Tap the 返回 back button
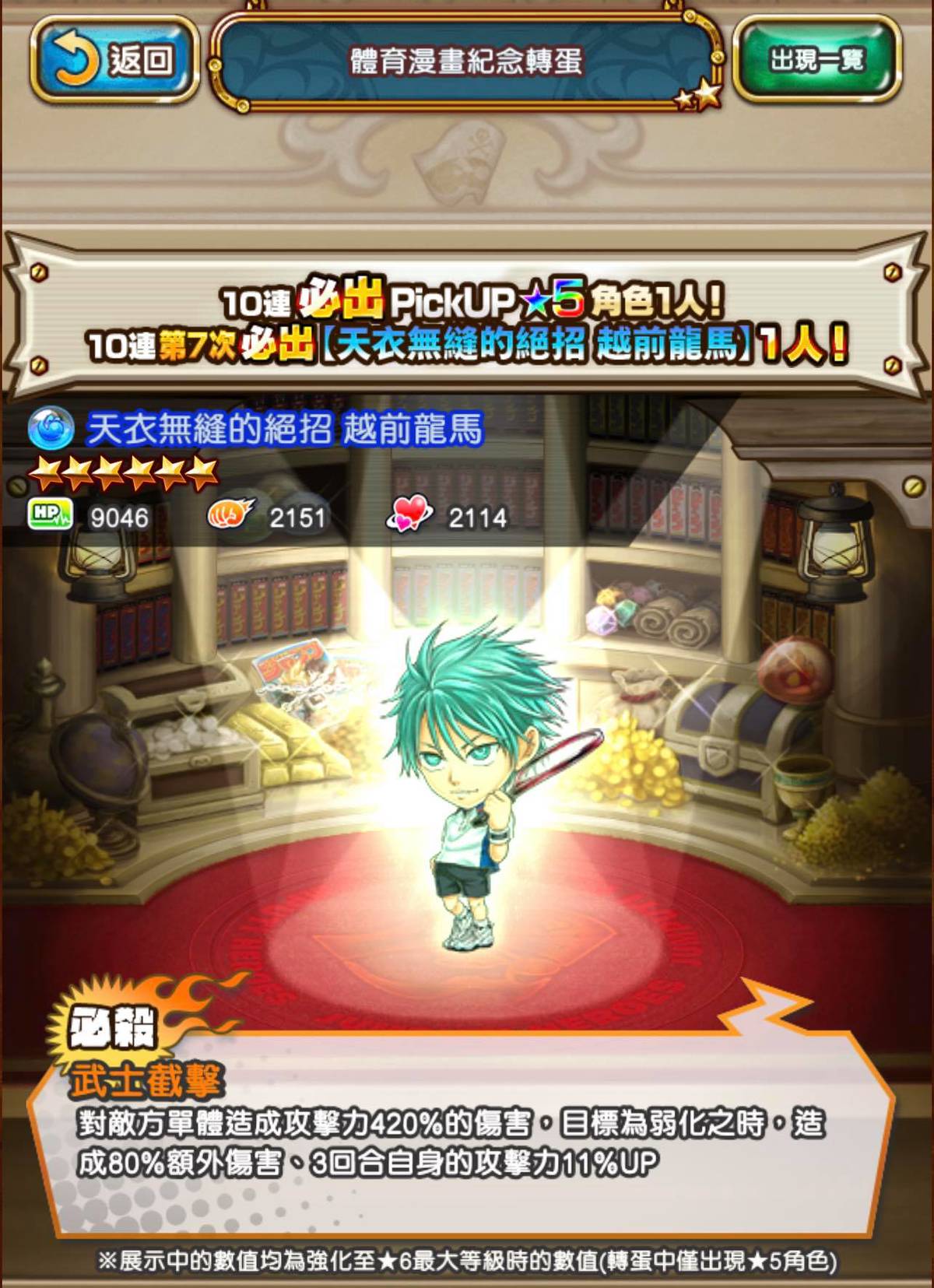The height and width of the screenshot is (1288, 934). 115,60
